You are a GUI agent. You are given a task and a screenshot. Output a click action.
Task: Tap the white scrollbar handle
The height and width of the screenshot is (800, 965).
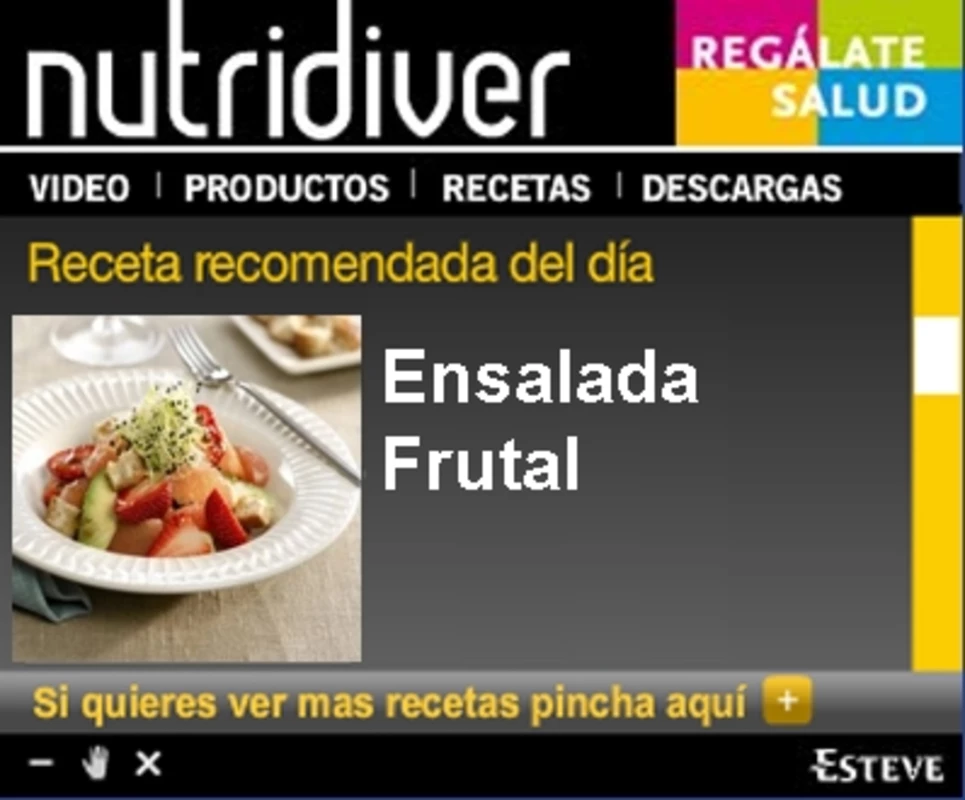coord(937,357)
